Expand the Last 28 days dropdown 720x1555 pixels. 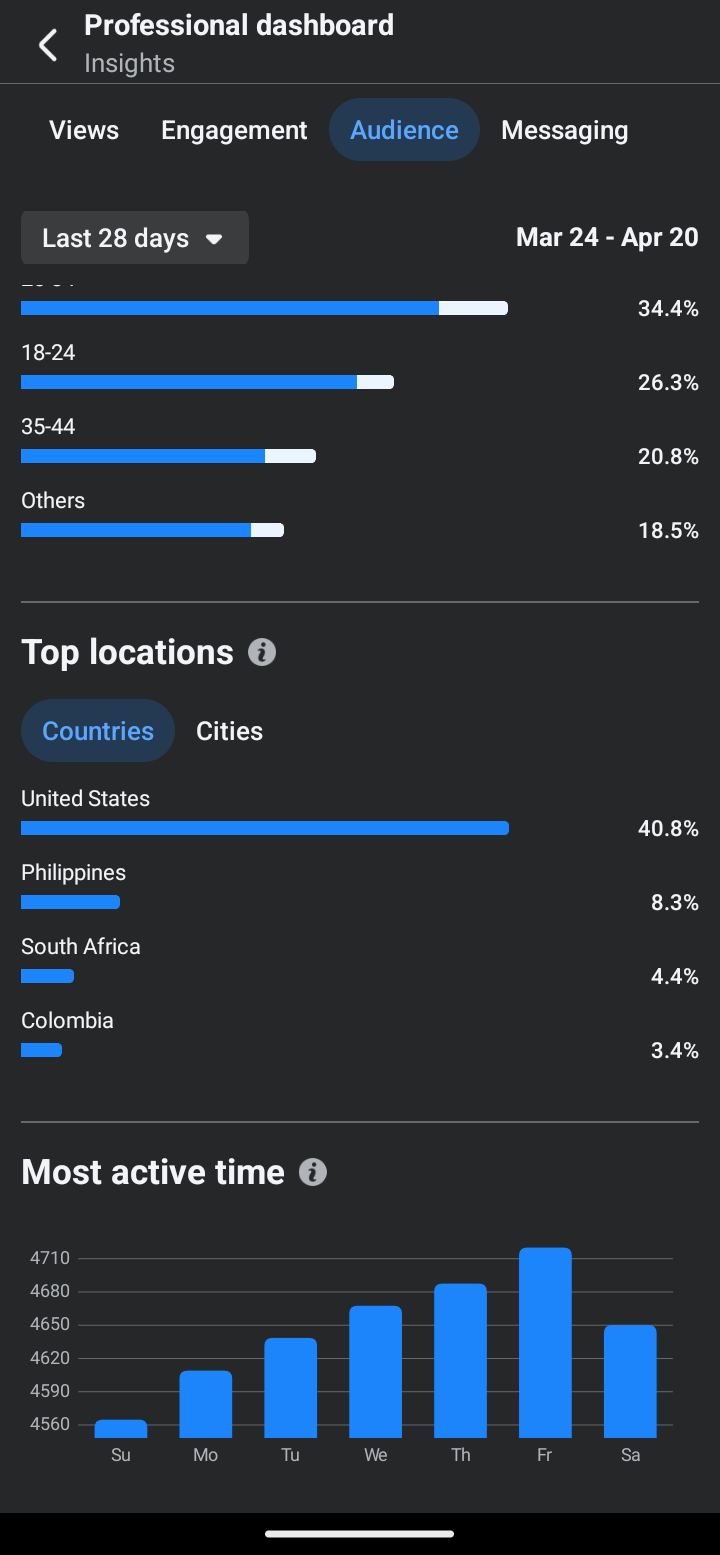click(x=135, y=238)
